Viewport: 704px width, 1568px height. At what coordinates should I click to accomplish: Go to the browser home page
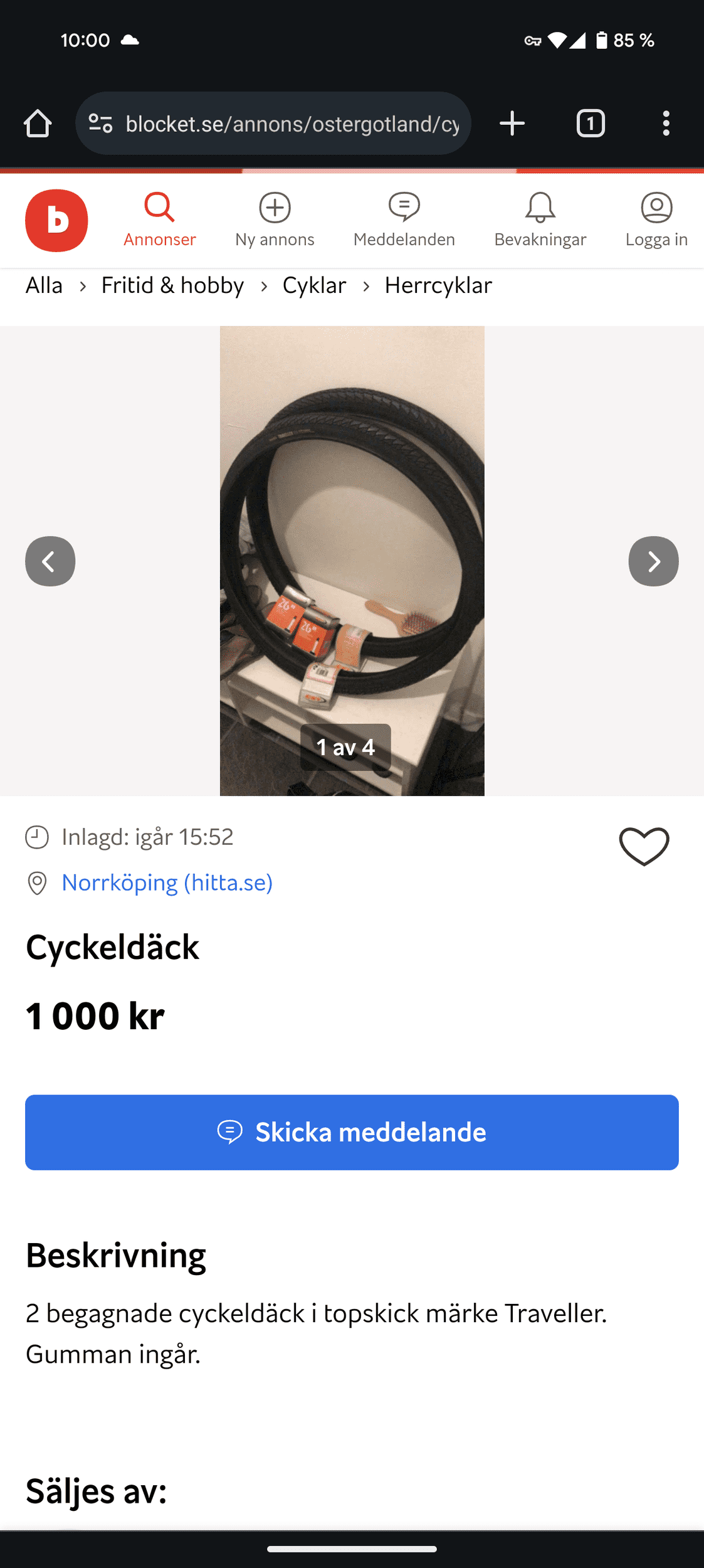coord(38,124)
